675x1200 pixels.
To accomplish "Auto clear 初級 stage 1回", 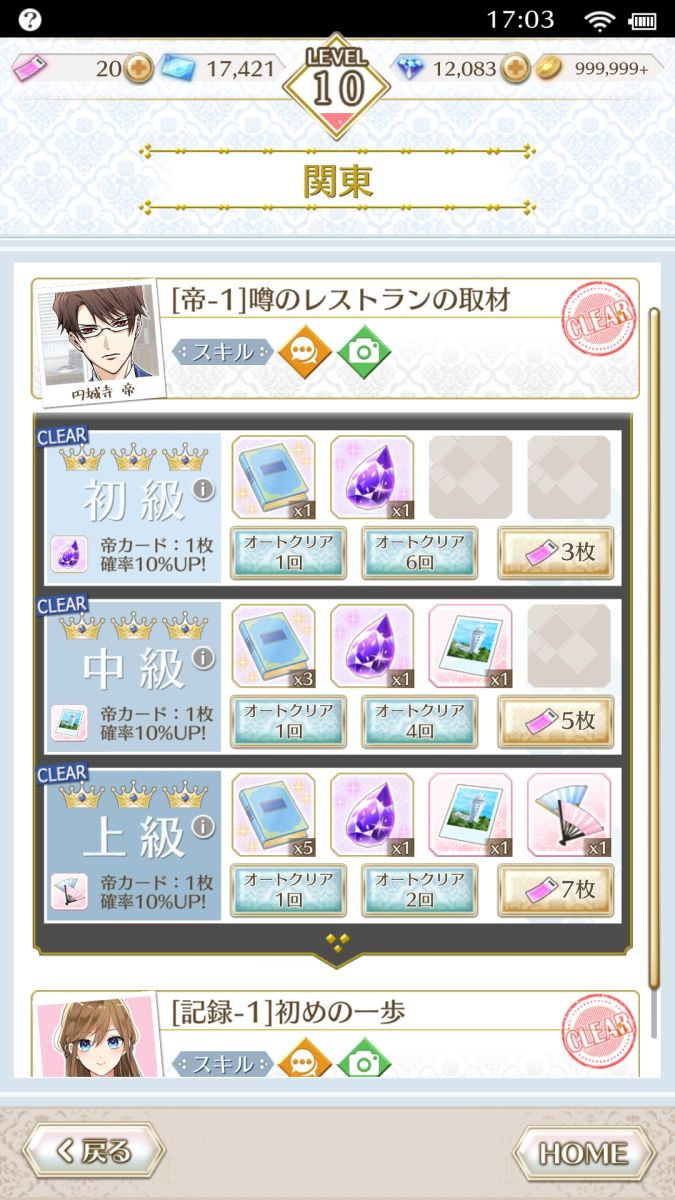I will pos(288,552).
